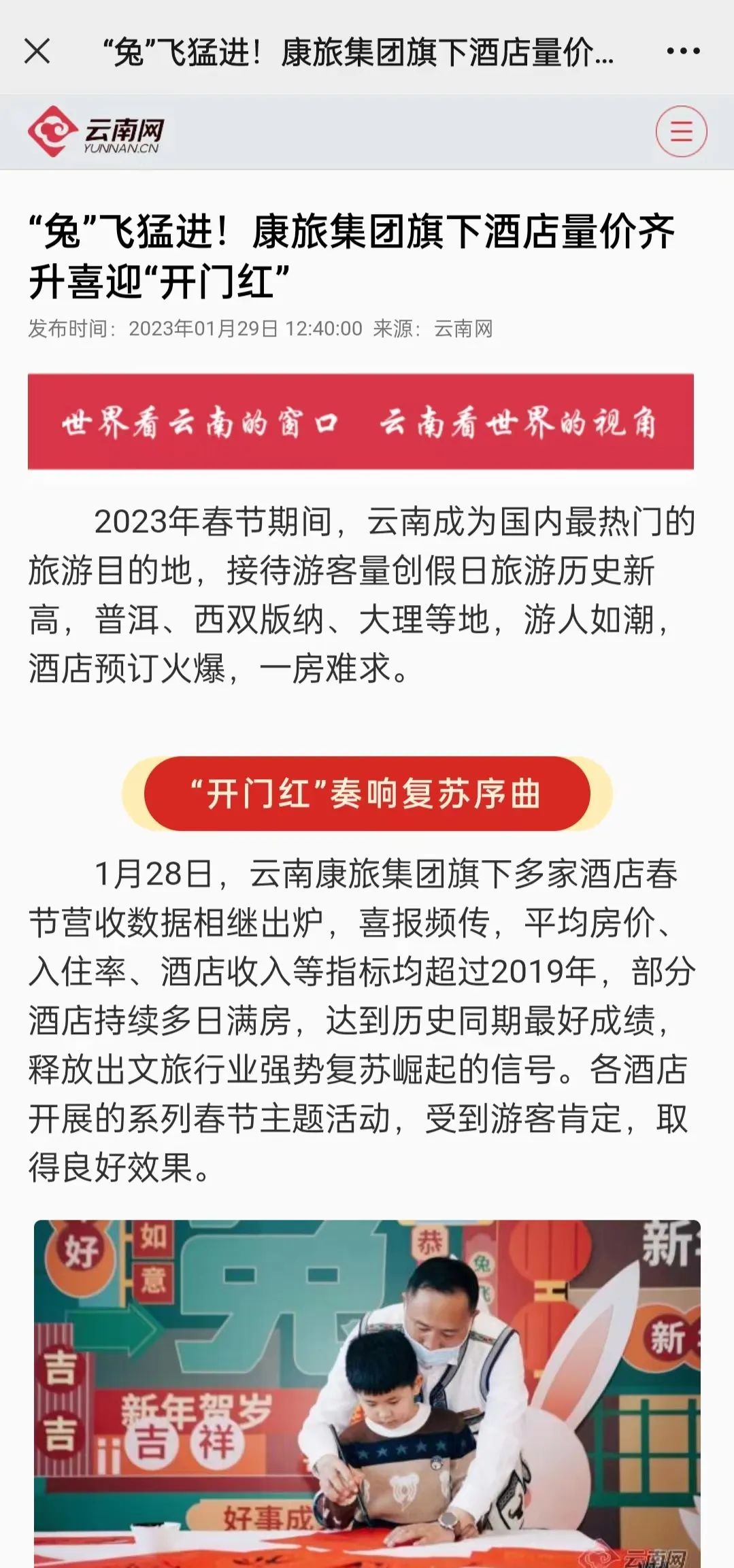The height and width of the screenshot is (1568, 734).
Task: View the calligraphy photo in full
Action: pos(367,1394)
